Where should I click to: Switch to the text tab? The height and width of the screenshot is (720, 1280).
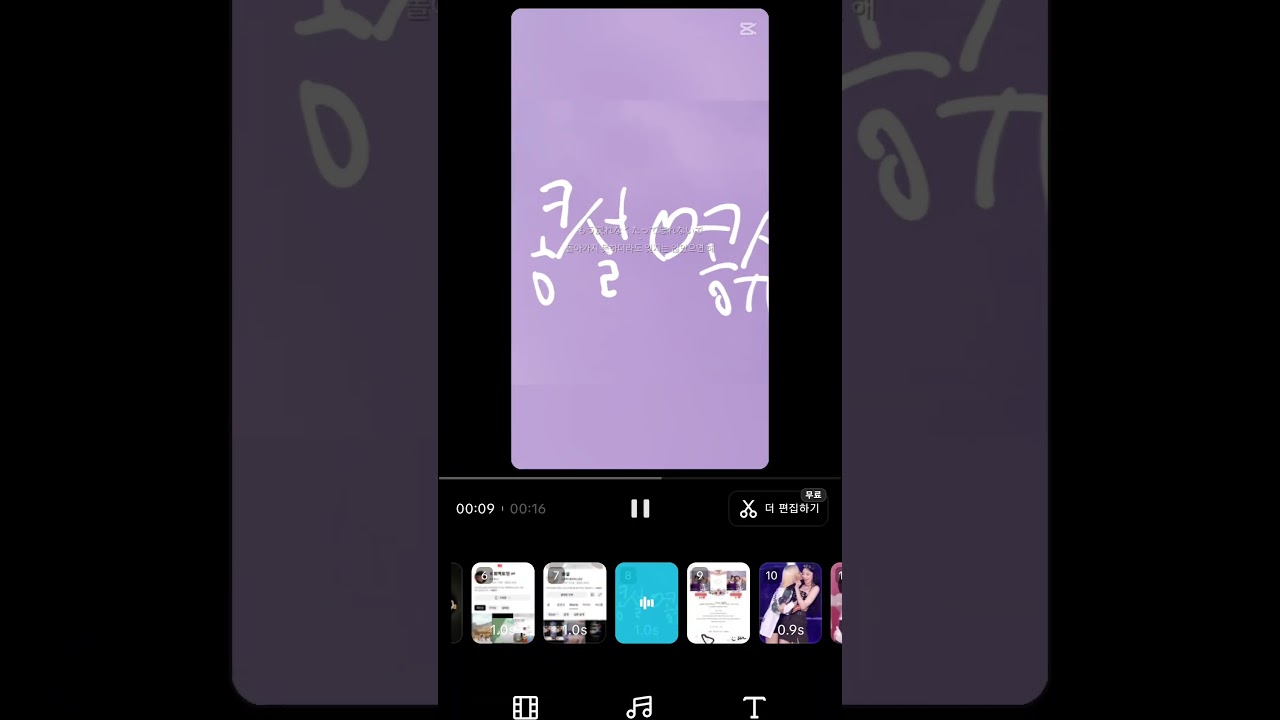click(x=754, y=707)
